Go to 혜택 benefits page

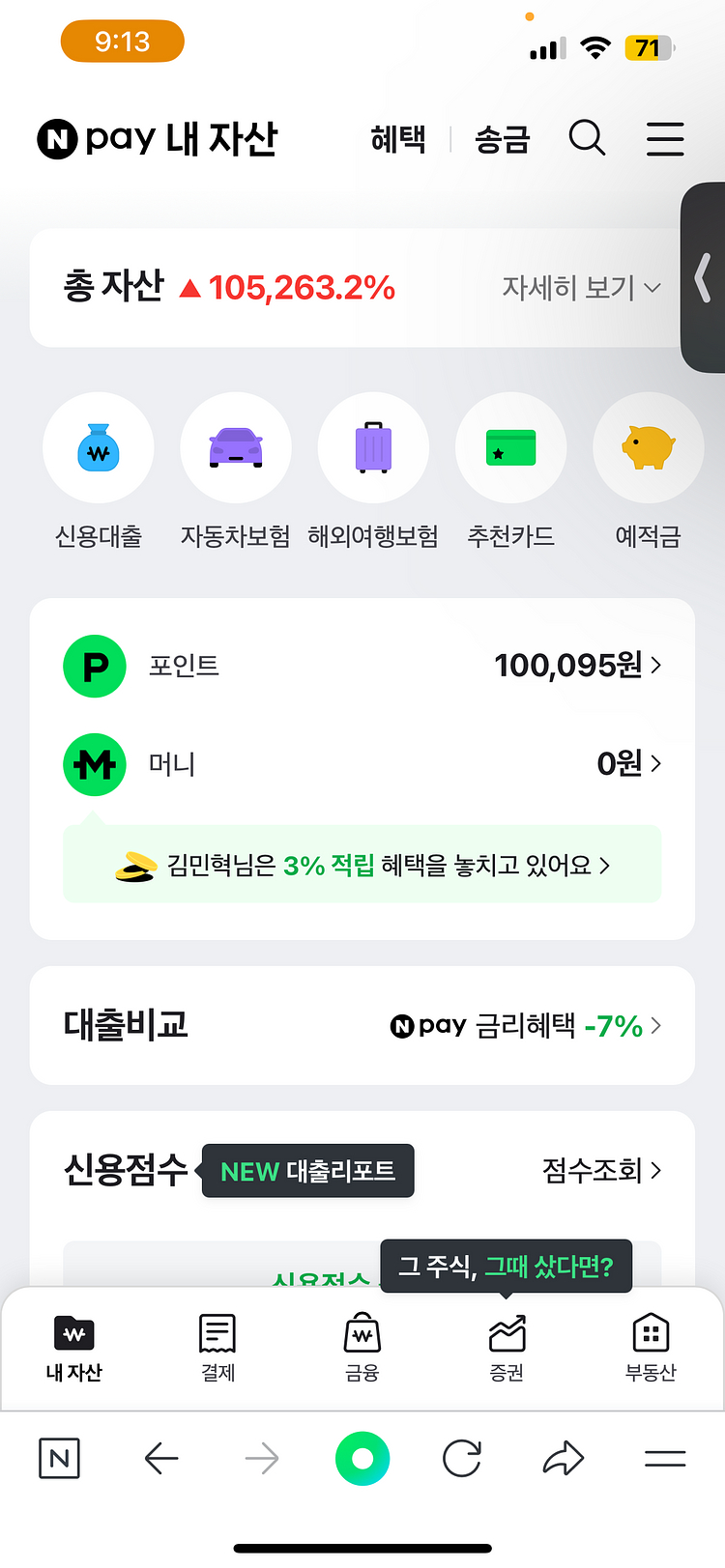[398, 139]
